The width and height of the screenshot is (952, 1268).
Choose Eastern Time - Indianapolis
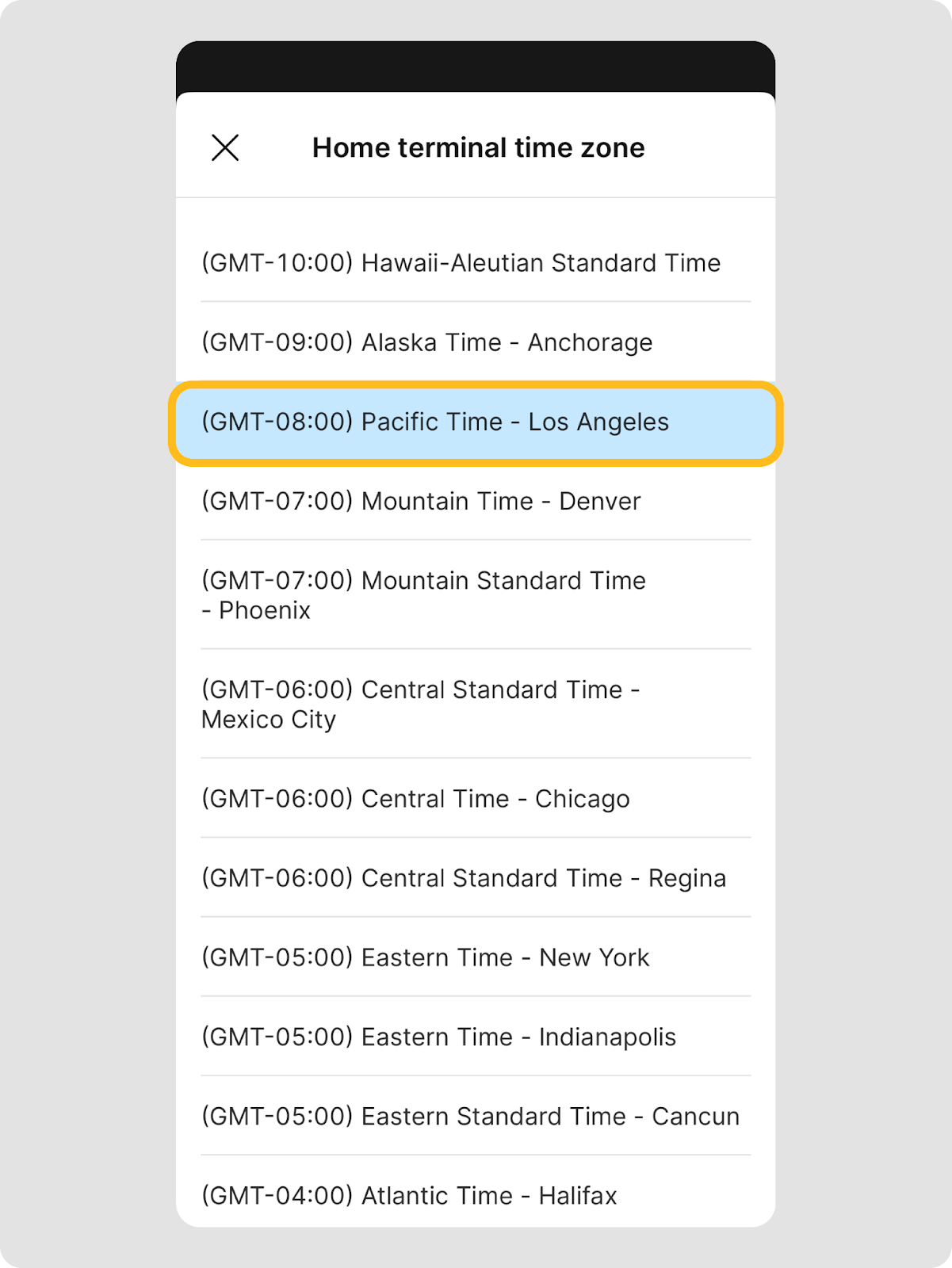tap(439, 1037)
